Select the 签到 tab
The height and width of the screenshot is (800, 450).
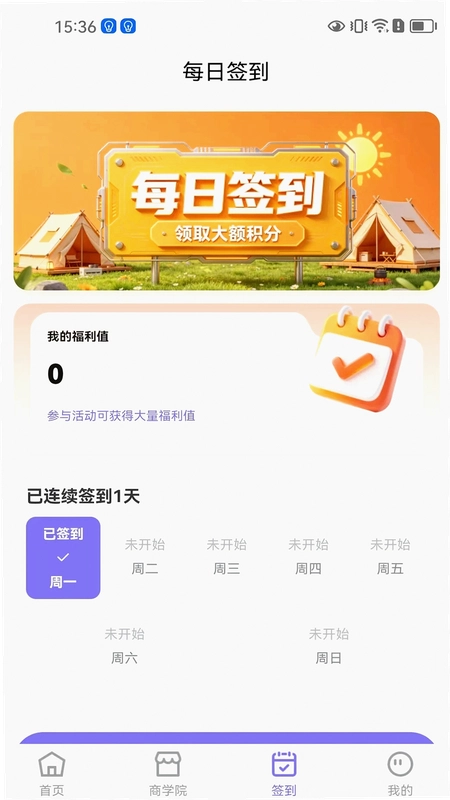coord(284,773)
